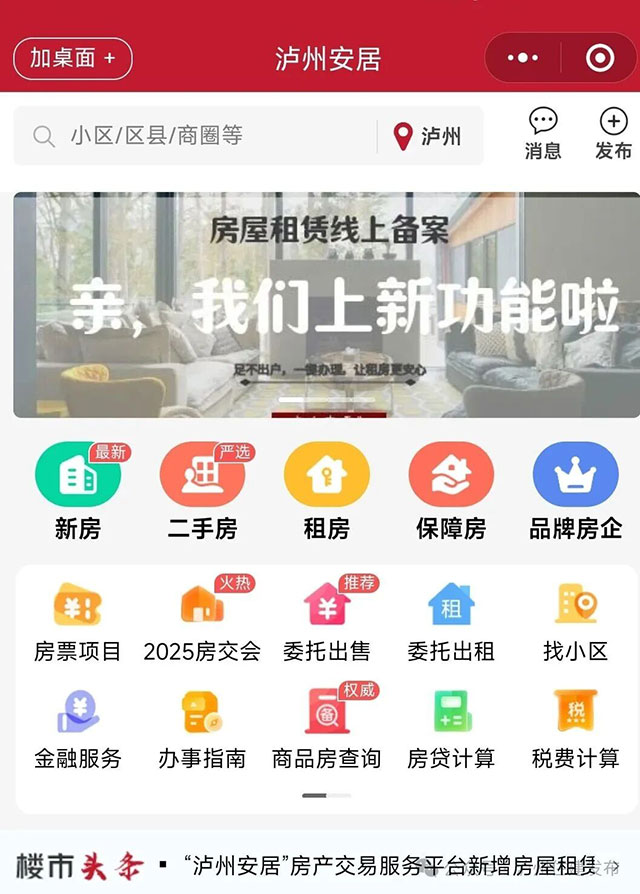Open 消息 messages
This screenshot has width=640, height=894.
543,135
